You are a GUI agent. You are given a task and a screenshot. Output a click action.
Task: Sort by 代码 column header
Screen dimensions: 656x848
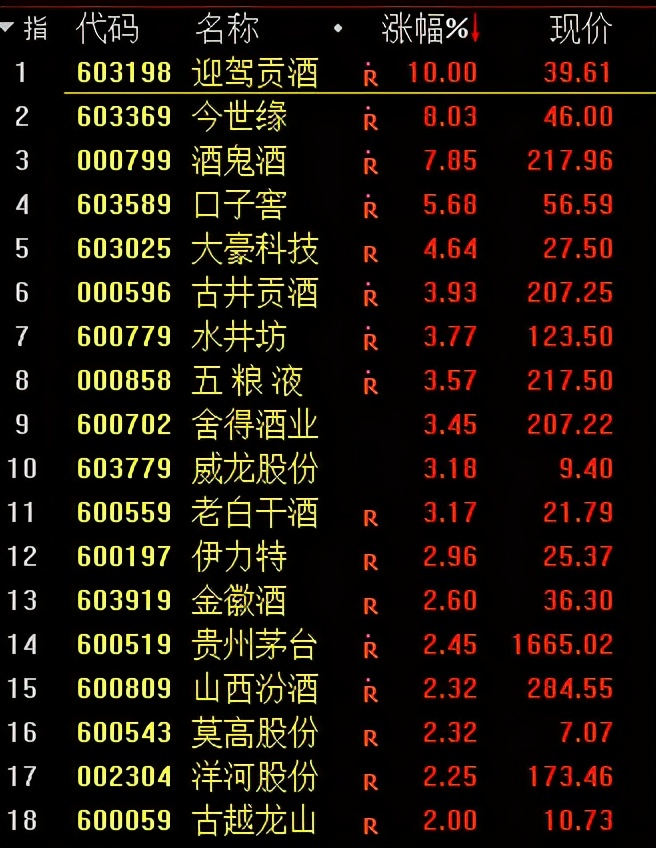tap(108, 29)
